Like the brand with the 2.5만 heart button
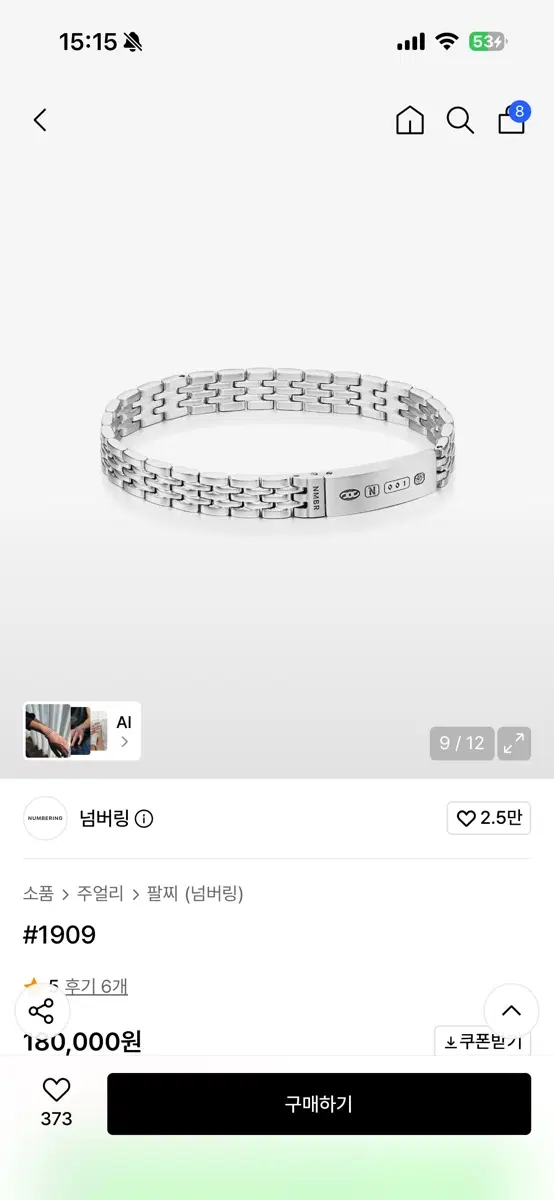 point(489,818)
